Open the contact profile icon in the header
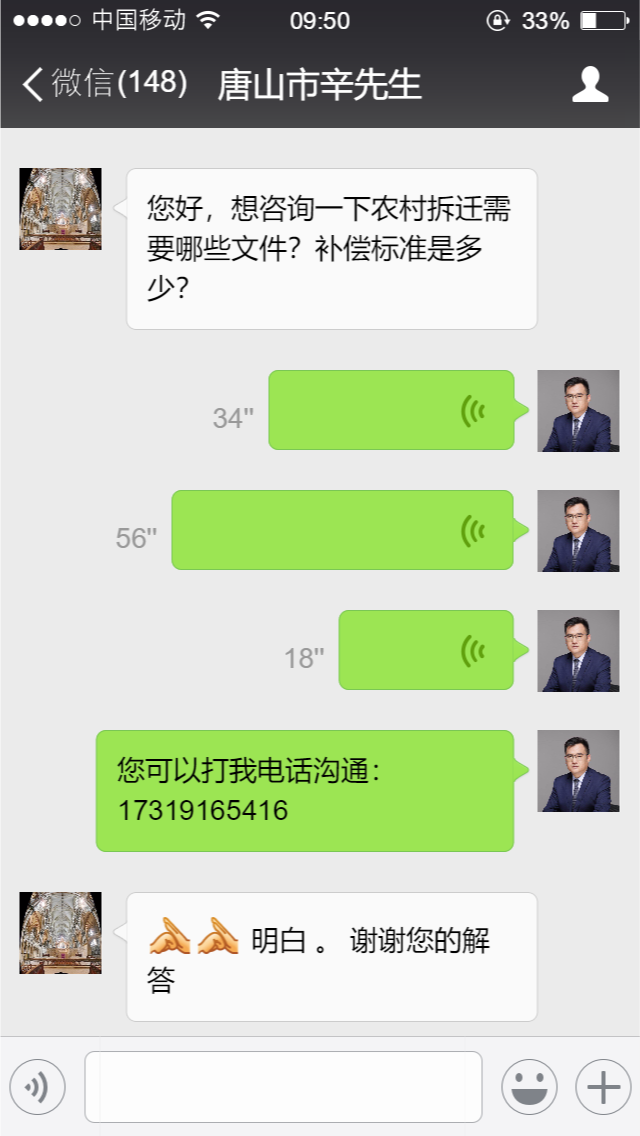The height and width of the screenshot is (1136, 640). (590, 84)
